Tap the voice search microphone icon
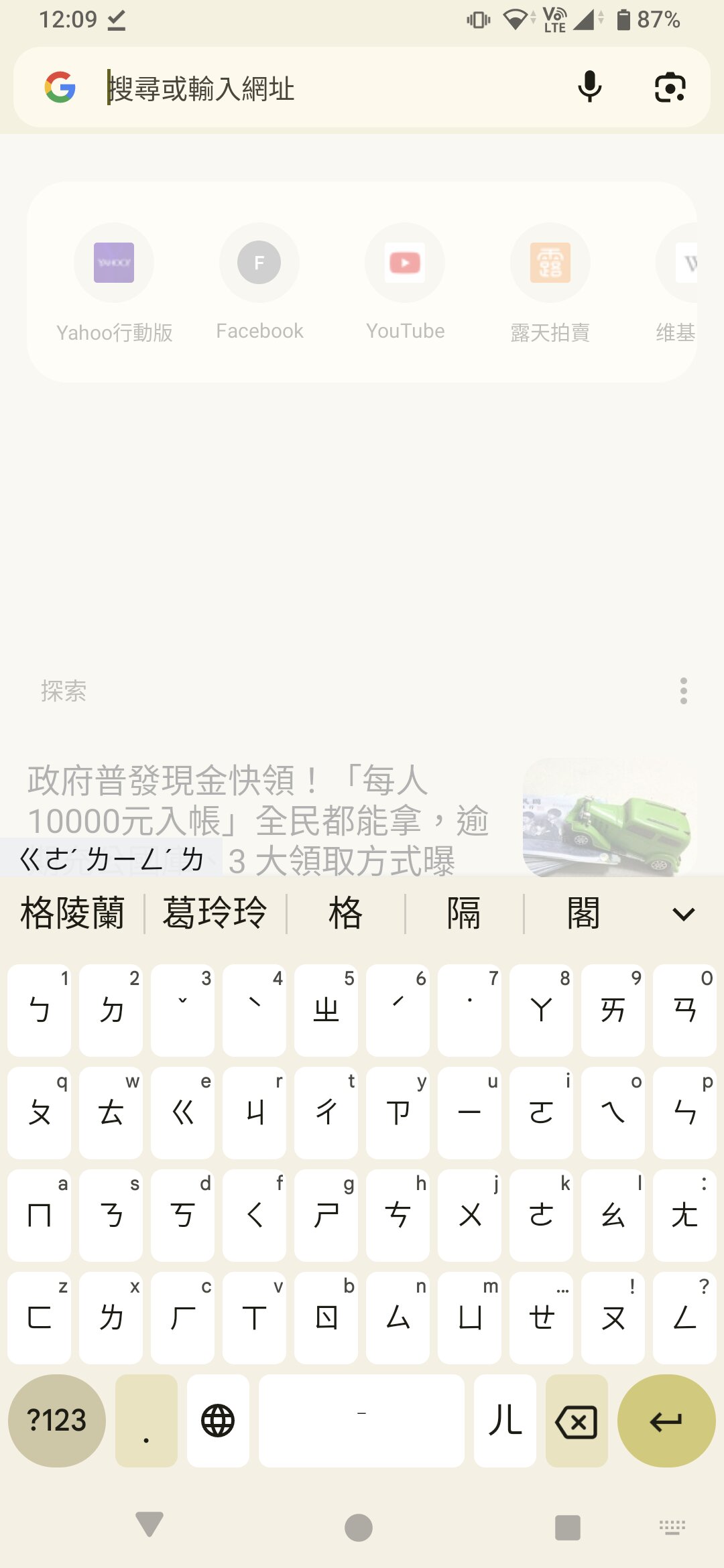This screenshot has height=1568, width=724. pyautogui.click(x=589, y=87)
